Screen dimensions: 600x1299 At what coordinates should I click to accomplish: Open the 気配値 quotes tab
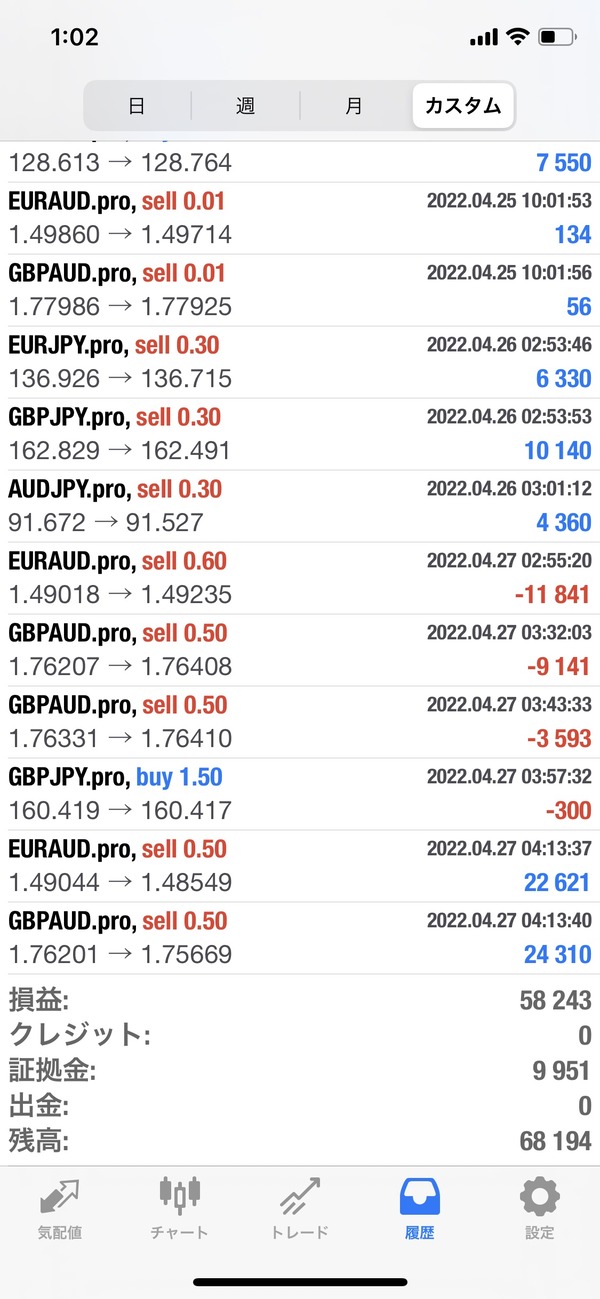pos(60,1208)
